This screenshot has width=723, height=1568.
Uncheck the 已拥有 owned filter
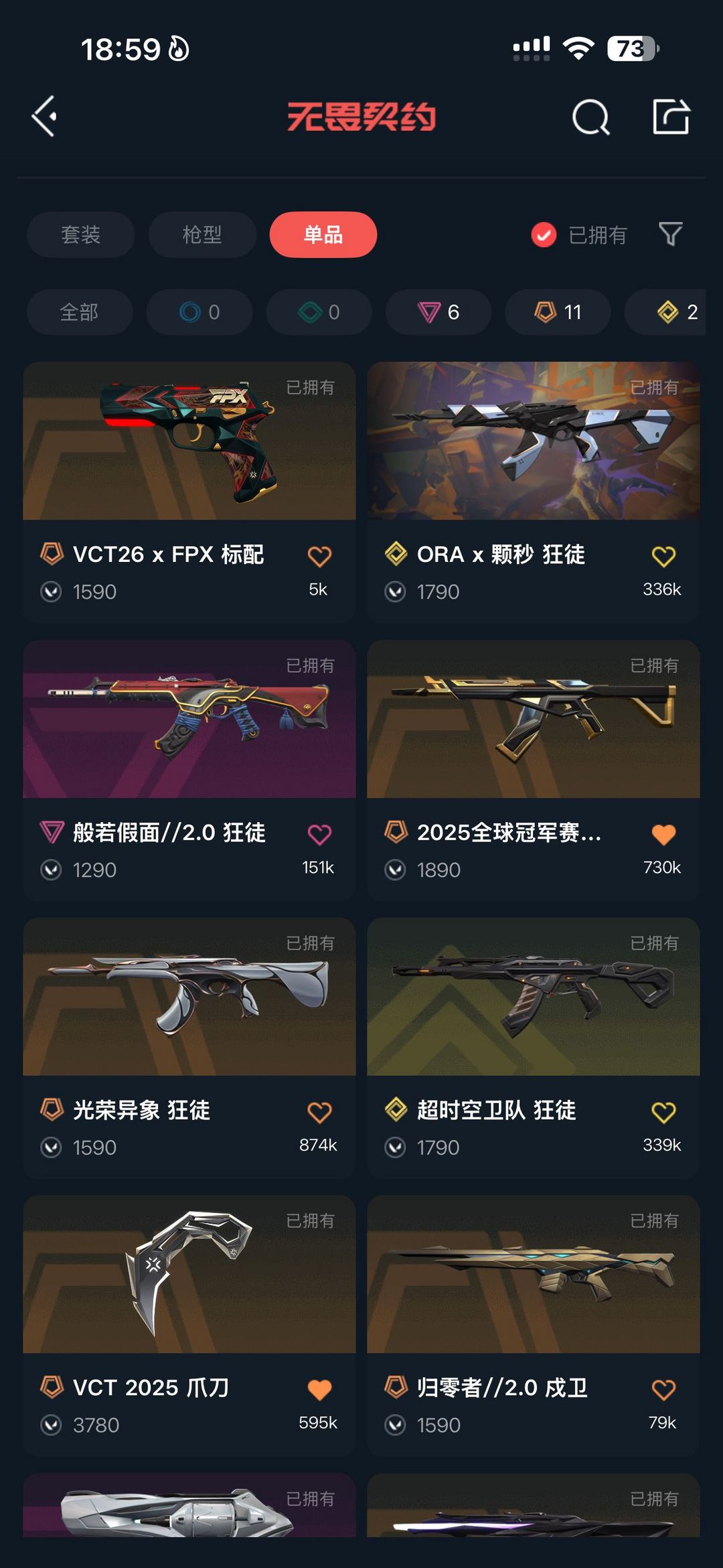tap(544, 234)
